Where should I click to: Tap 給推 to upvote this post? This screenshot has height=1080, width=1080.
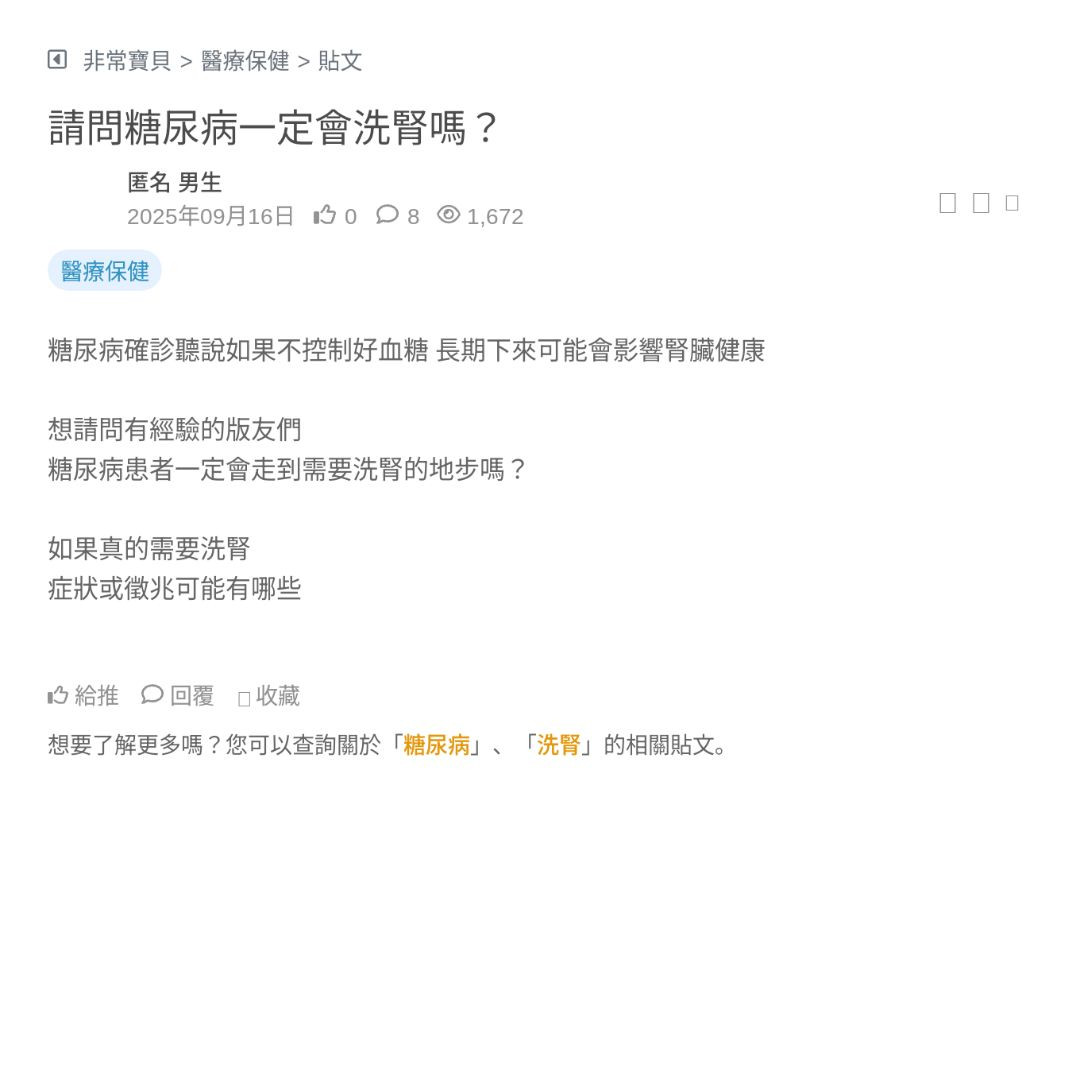[x=84, y=695]
